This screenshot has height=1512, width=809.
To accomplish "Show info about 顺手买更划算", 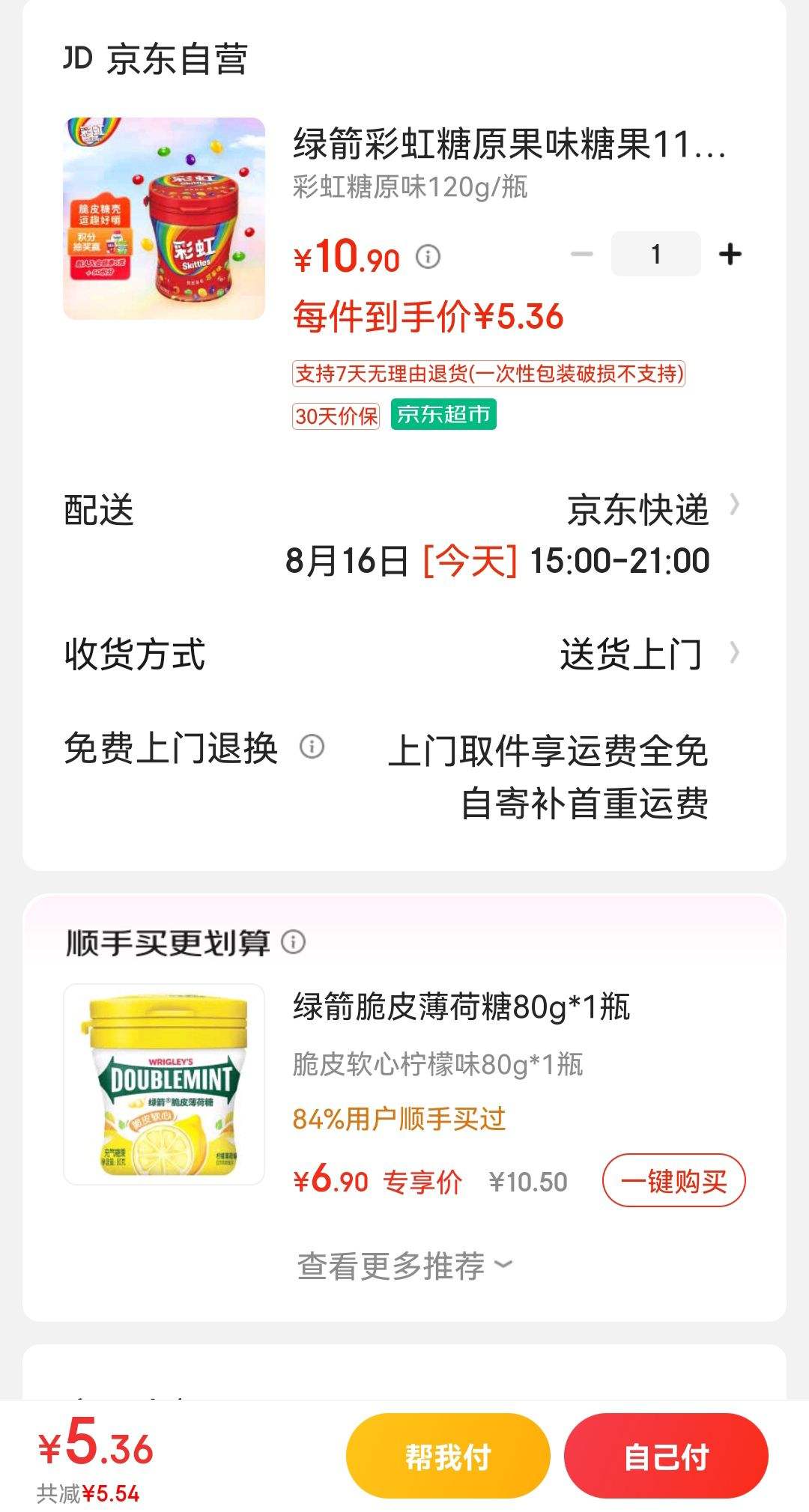I will tap(294, 942).
